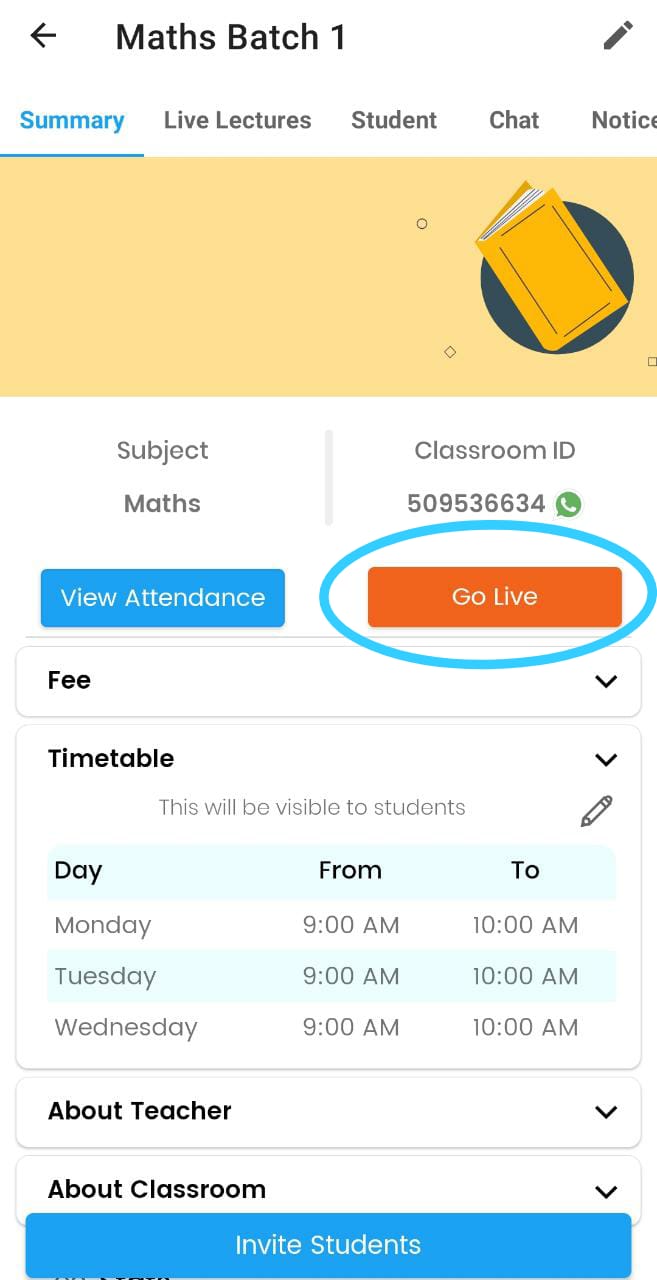Select the Summary tab
Image resolution: width=657 pixels, height=1280 pixels.
(72, 120)
